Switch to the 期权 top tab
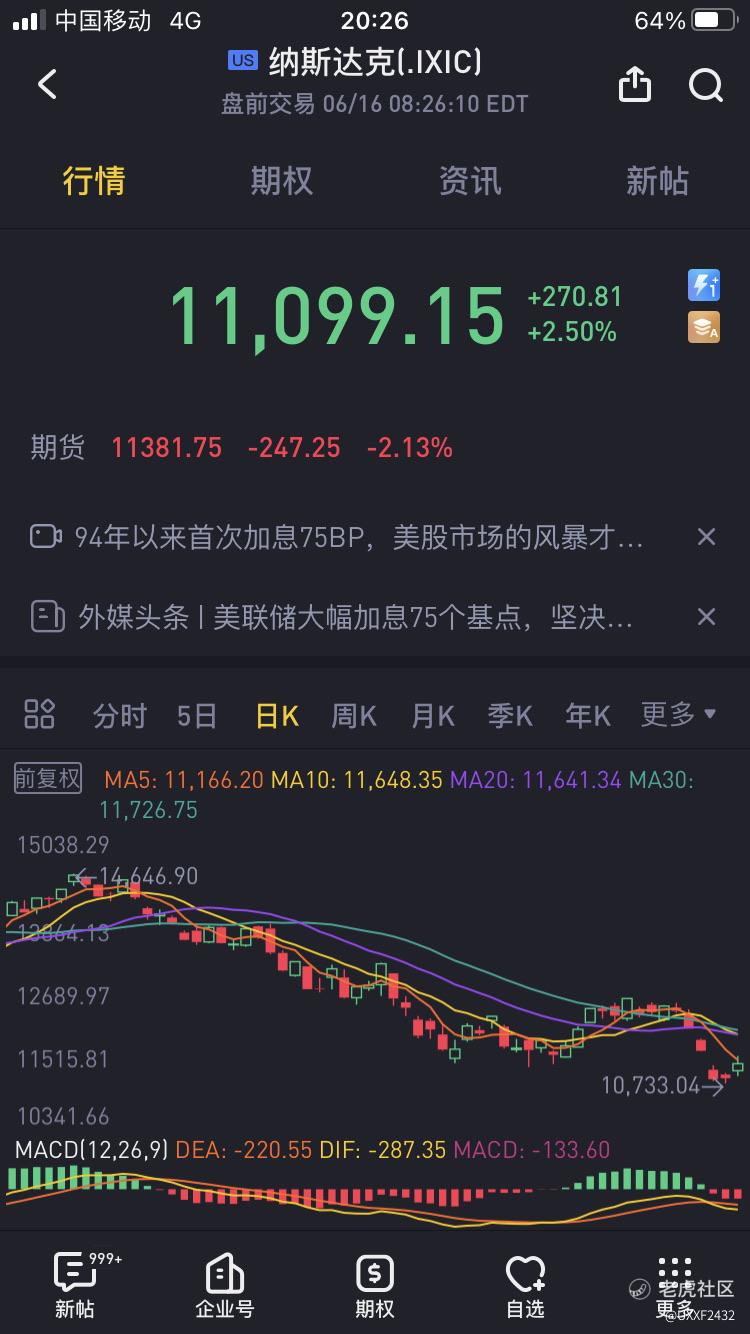 (281, 181)
